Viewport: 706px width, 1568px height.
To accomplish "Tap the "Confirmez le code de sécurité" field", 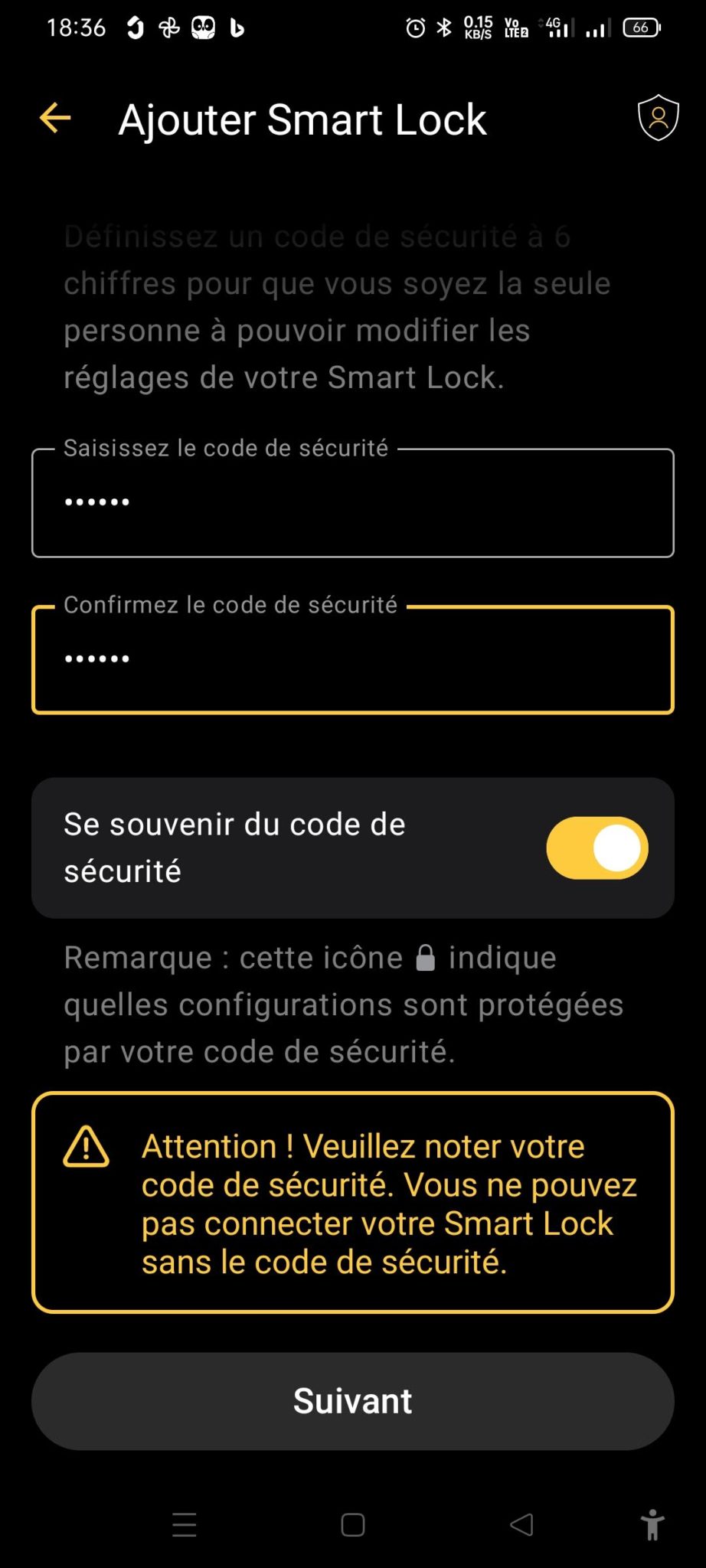I will point(352,660).
